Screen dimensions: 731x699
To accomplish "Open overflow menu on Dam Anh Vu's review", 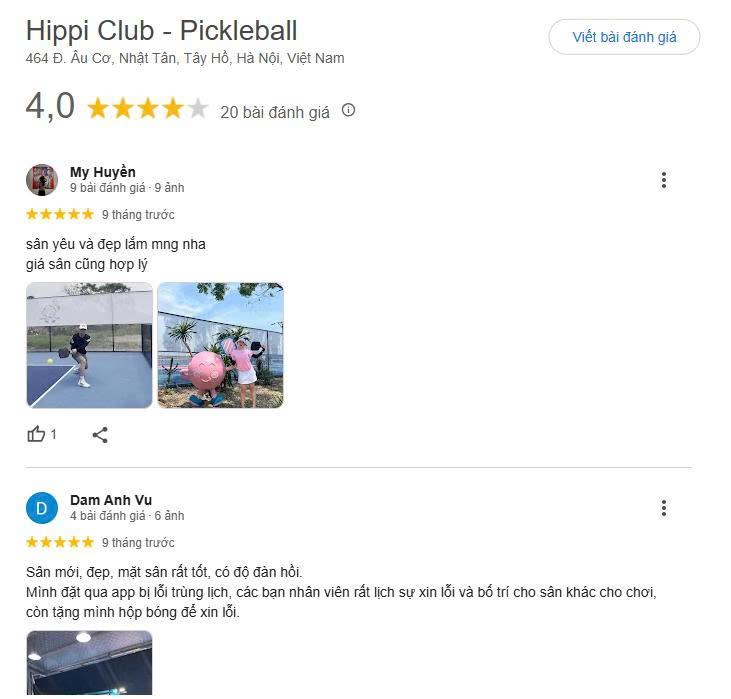I will tap(663, 508).
